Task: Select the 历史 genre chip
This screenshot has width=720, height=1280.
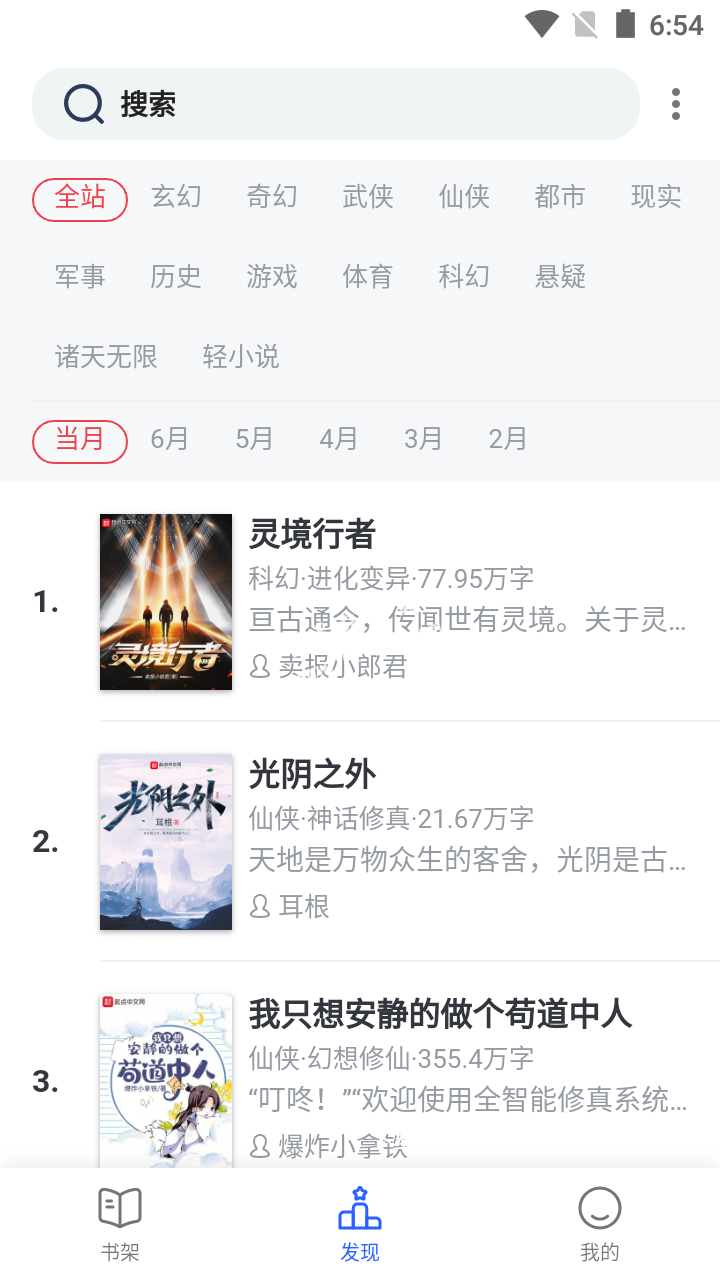Action: point(176,277)
